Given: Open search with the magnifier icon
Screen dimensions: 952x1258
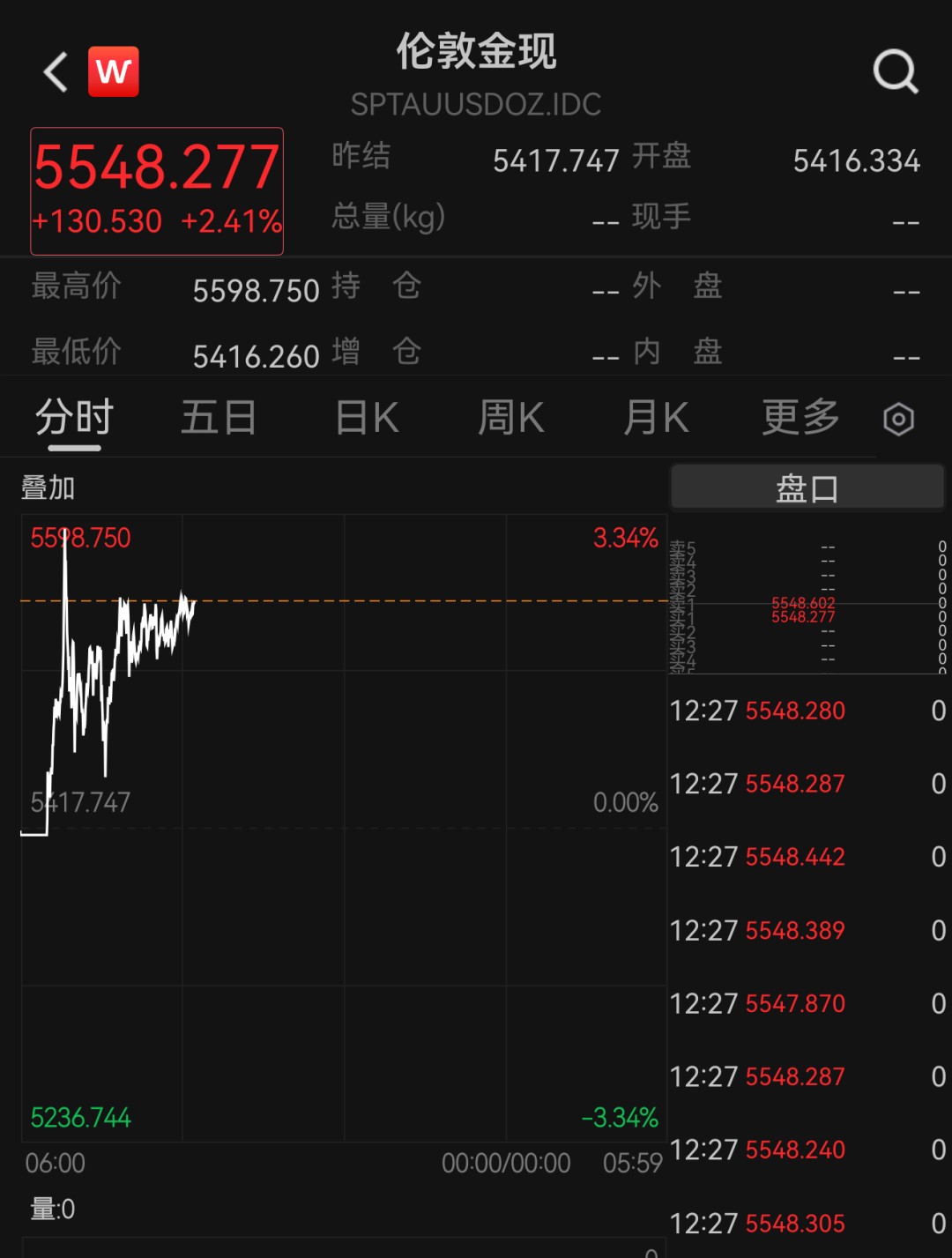Looking at the screenshot, I should [x=896, y=71].
